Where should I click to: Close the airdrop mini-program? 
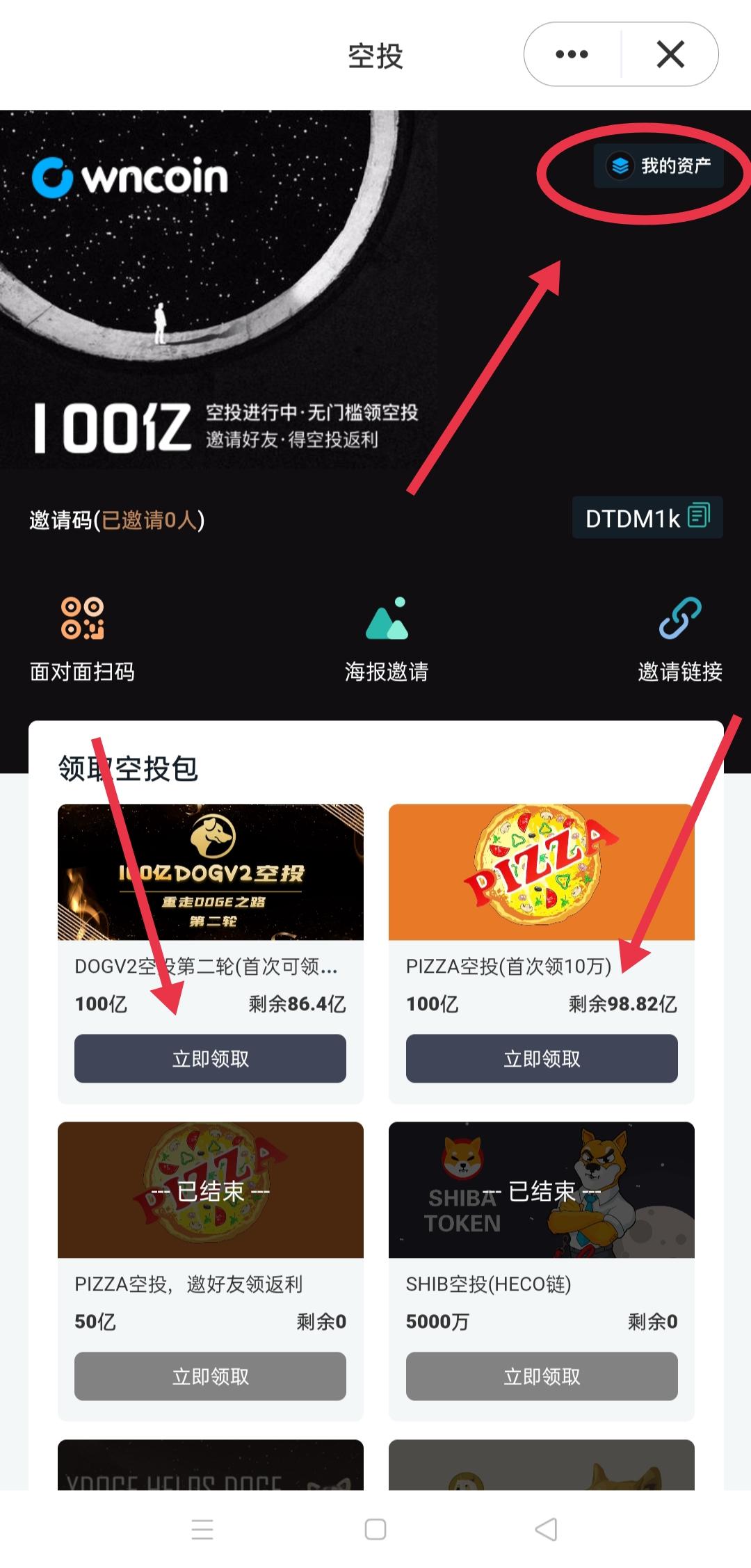(670, 54)
